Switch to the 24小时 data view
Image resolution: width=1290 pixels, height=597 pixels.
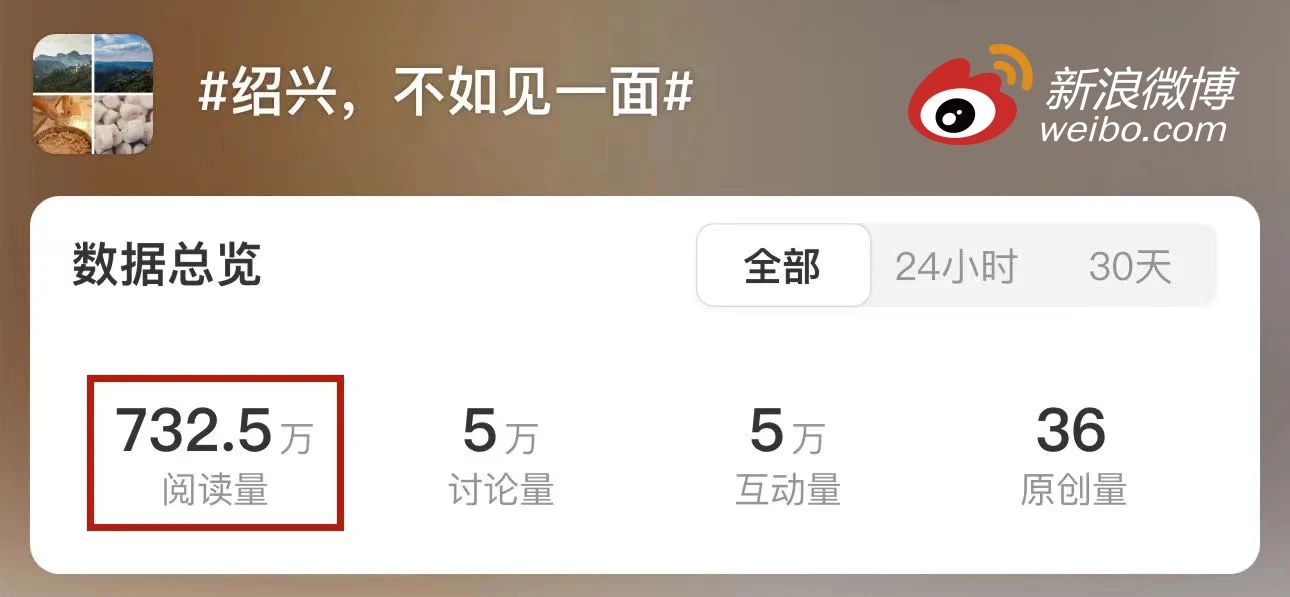tap(955, 267)
